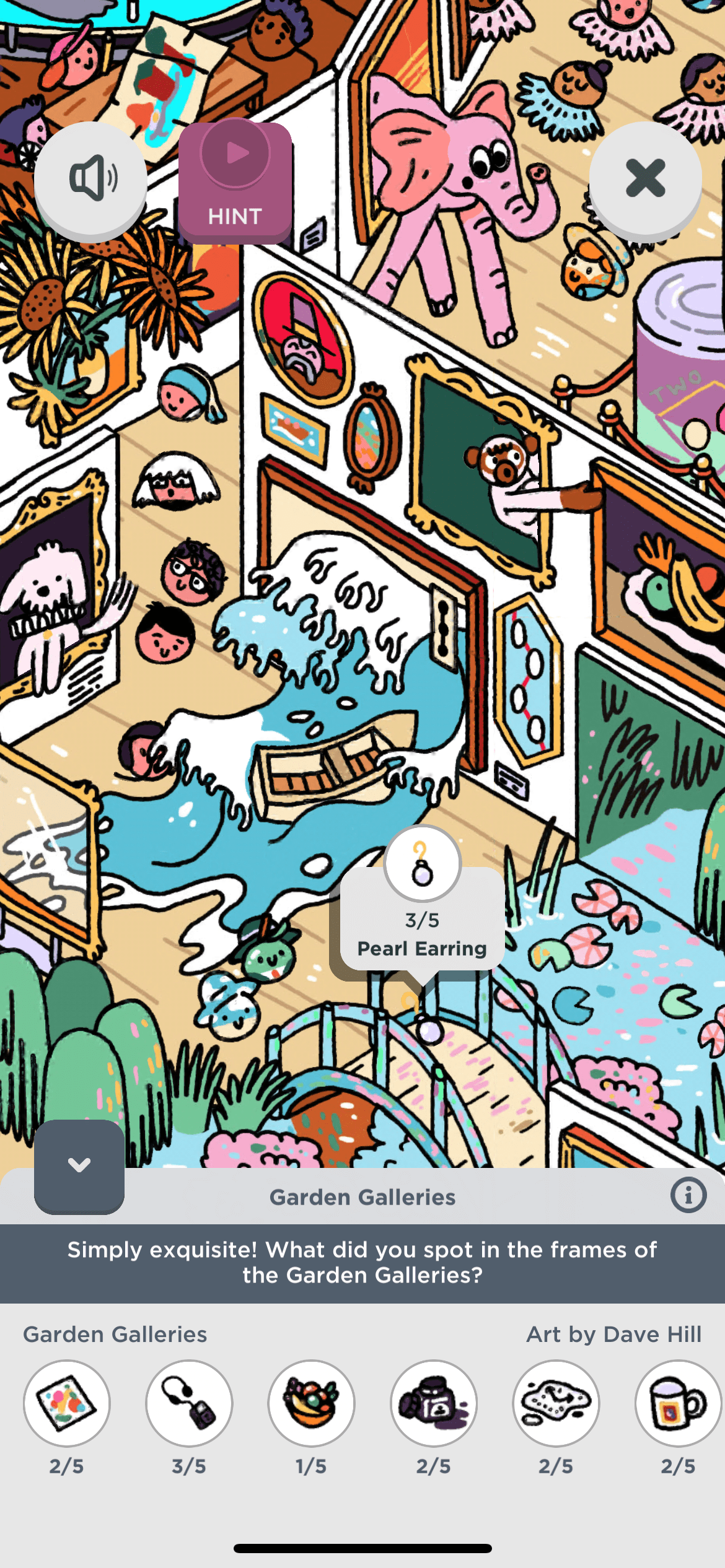The image size is (725, 1568).
Task: Select the pearl earring item (3/5)
Action: (x=189, y=1403)
